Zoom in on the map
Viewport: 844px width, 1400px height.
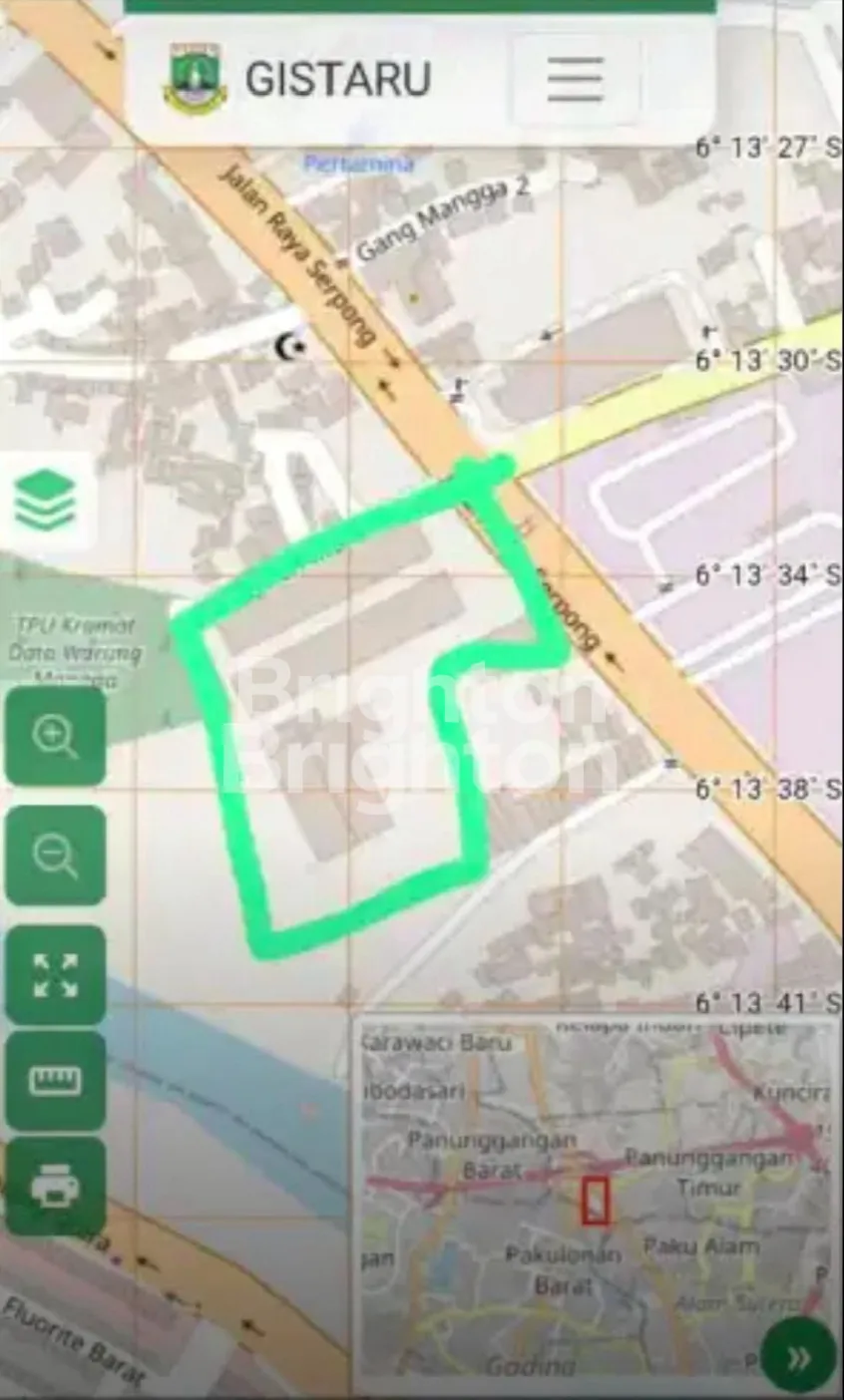pos(55,737)
